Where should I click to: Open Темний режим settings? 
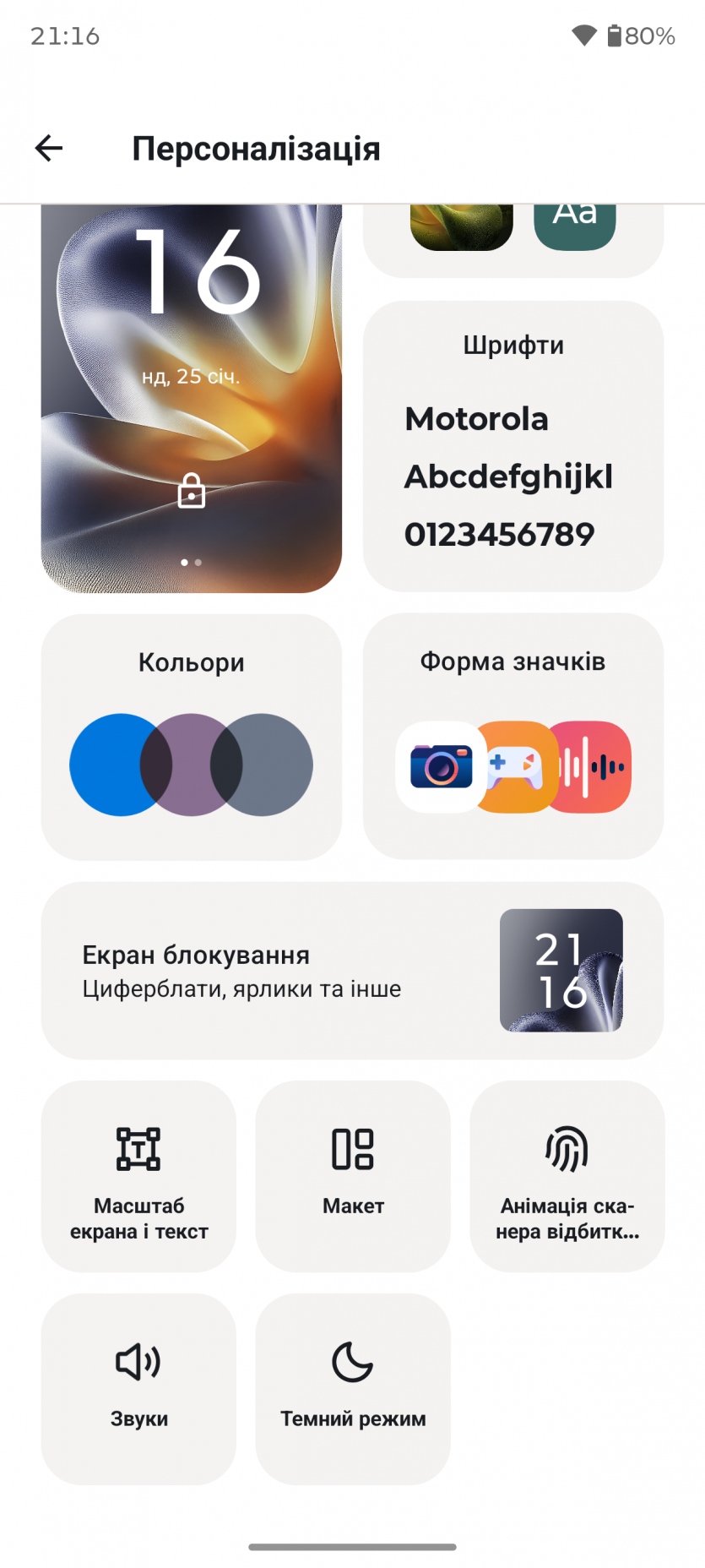[x=353, y=1389]
